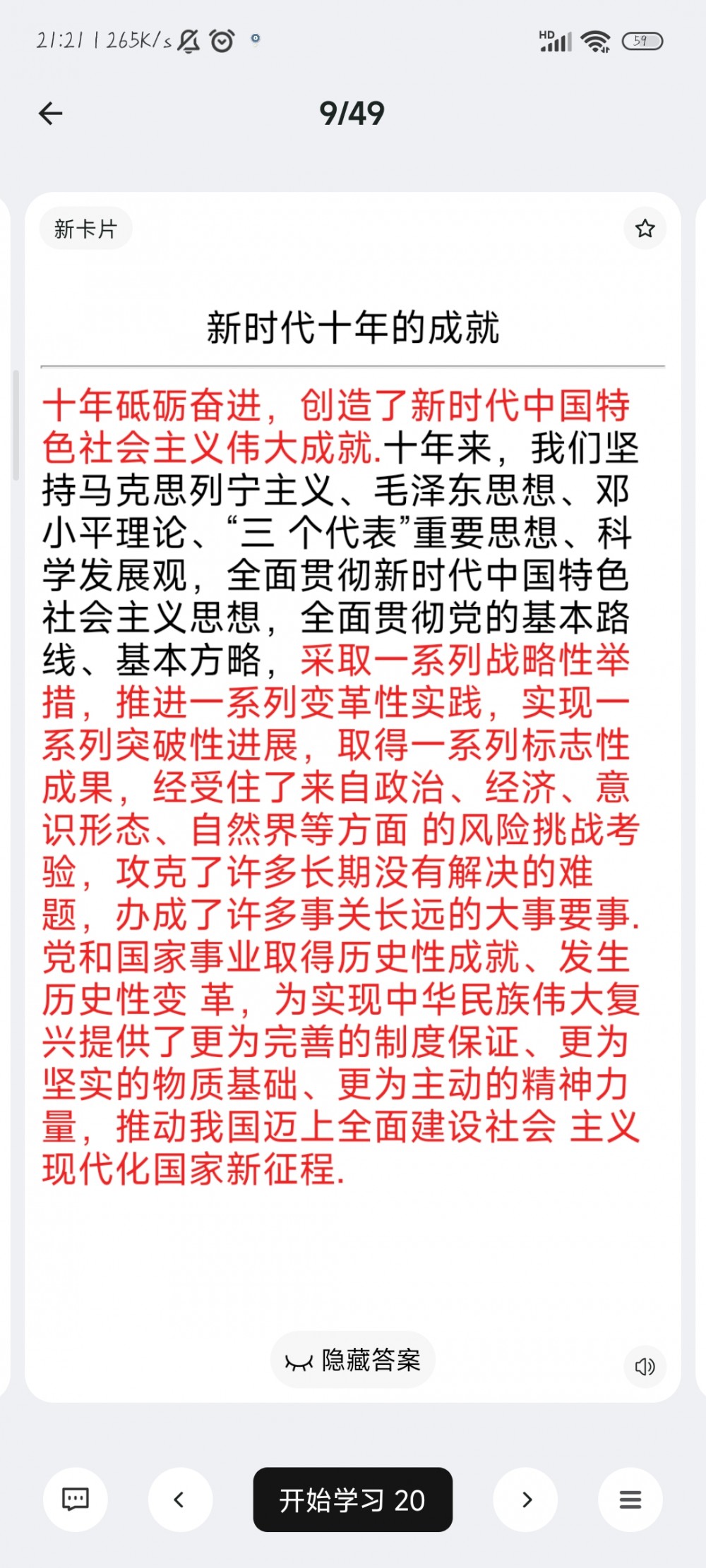Go back using the top-left arrow
Image resolution: width=706 pixels, height=1568 pixels.
coord(51,114)
